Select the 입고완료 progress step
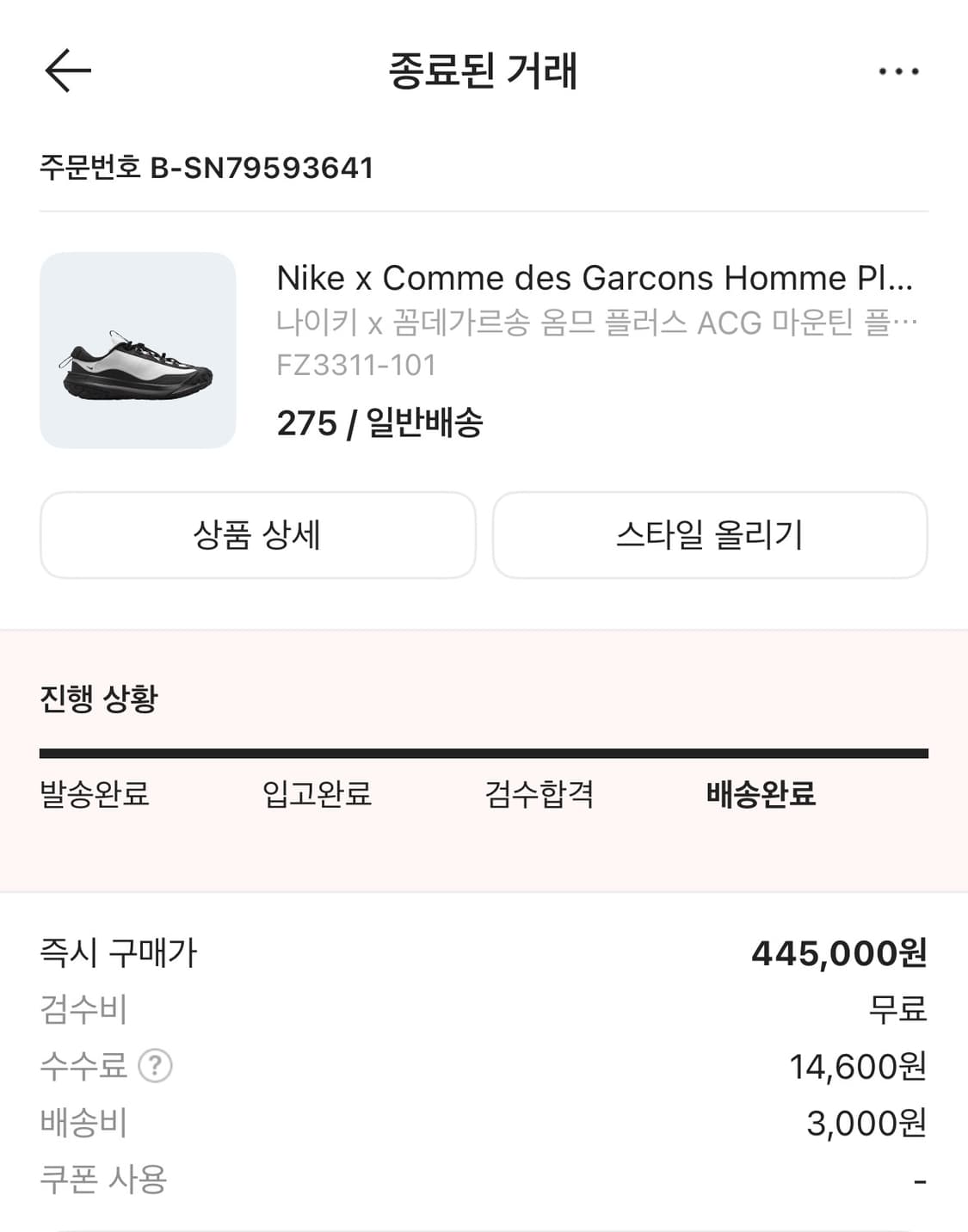This screenshot has height=1232, width=968. [x=318, y=796]
